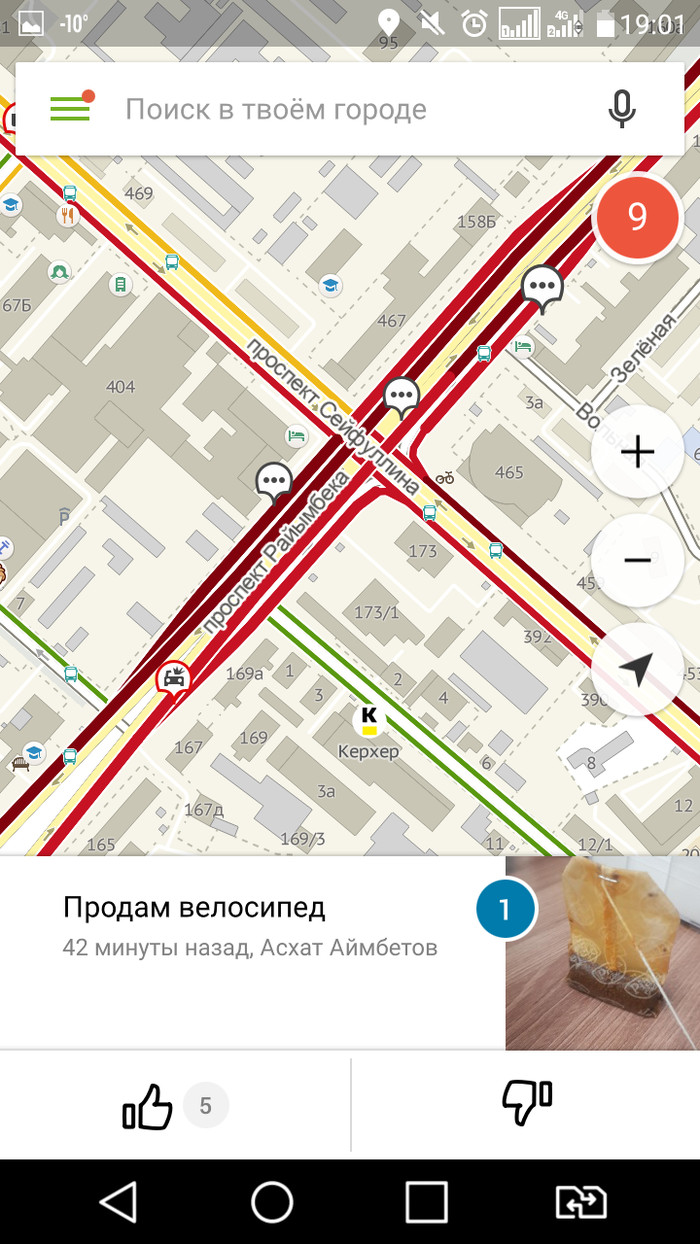Open the red traffic score 9 button
The image size is (700, 1244).
[x=637, y=217]
